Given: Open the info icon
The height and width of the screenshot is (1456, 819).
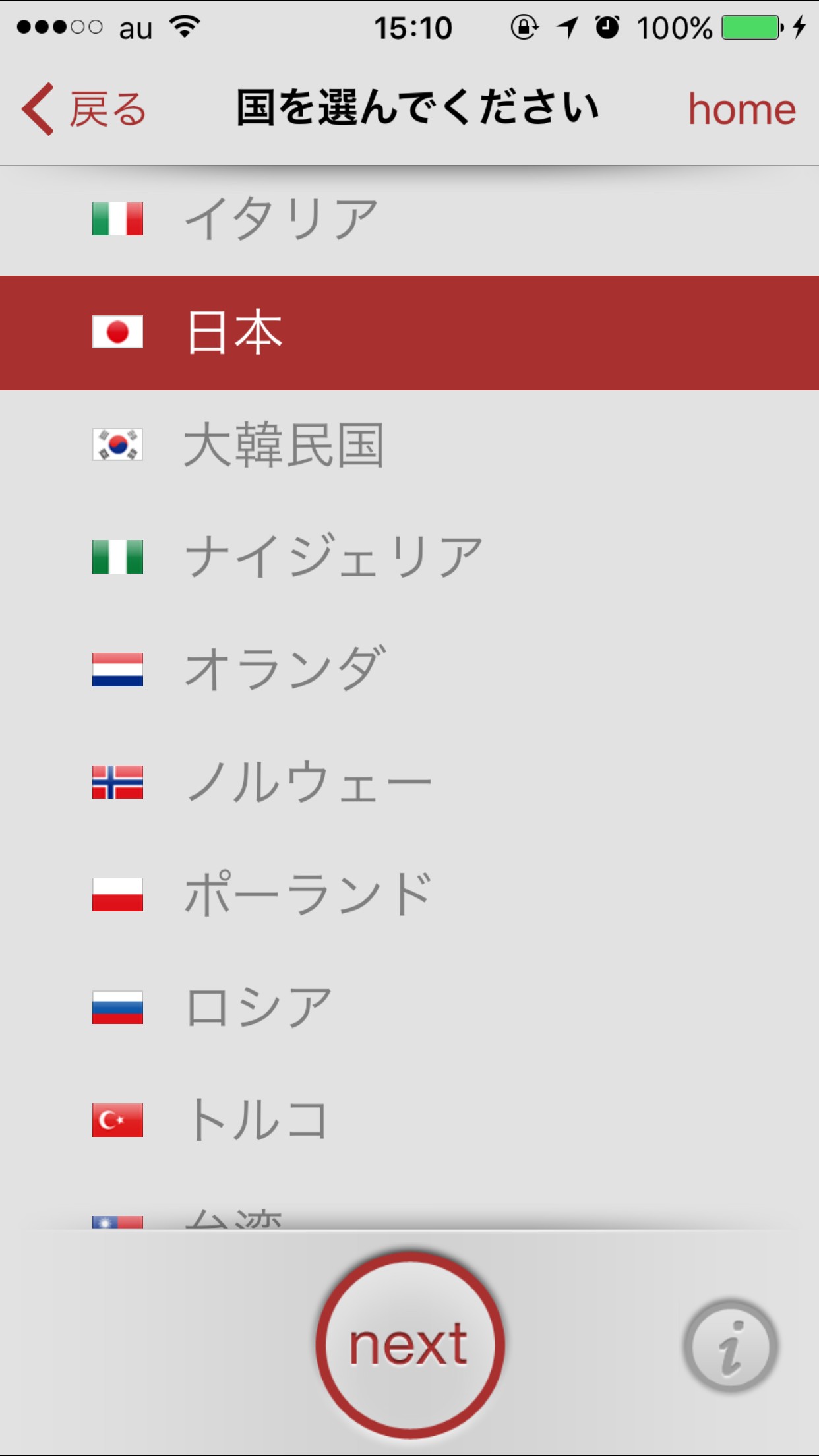Looking at the screenshot, I should pos(731,1345).
